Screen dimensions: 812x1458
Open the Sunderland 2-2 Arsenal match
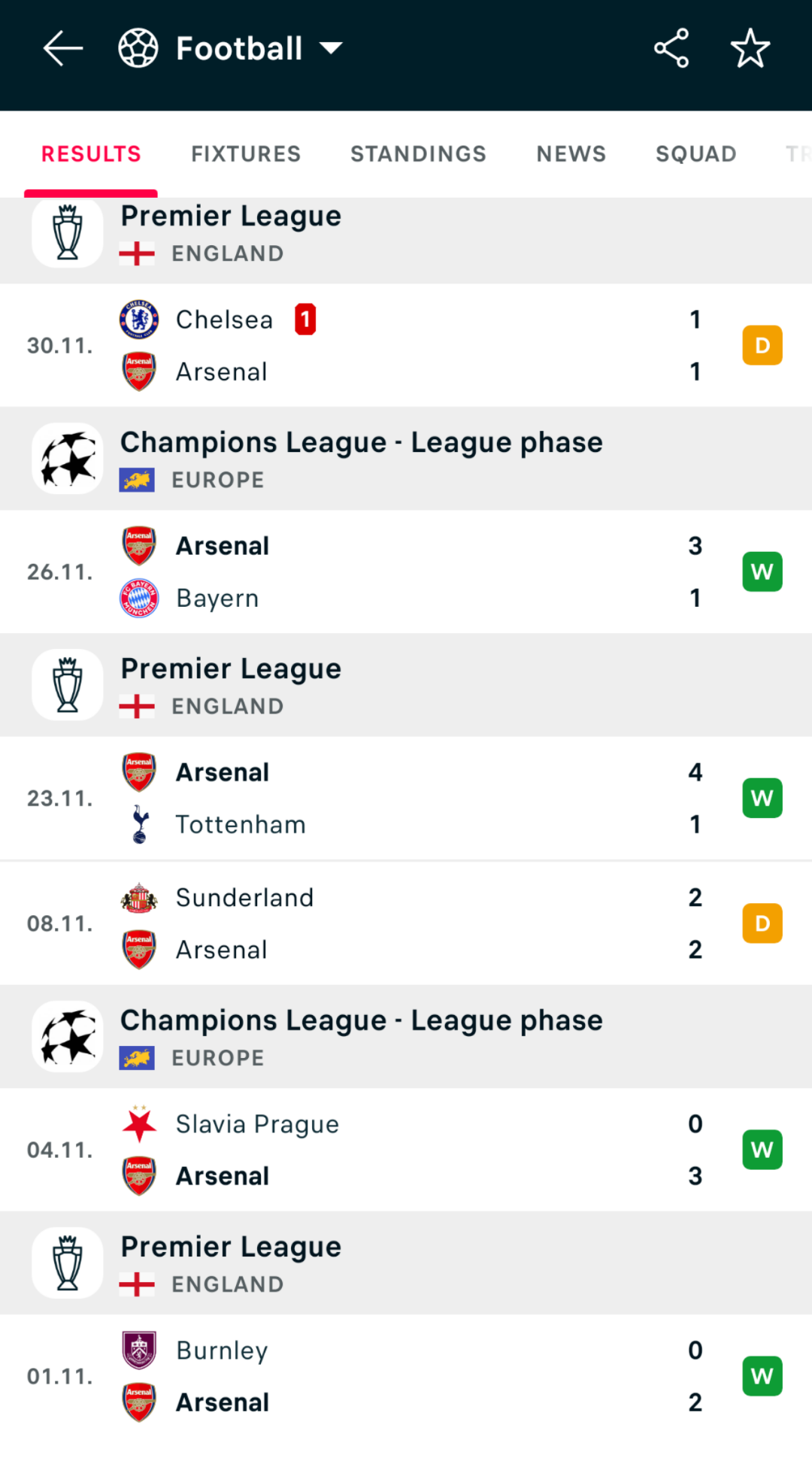point(406,923)
